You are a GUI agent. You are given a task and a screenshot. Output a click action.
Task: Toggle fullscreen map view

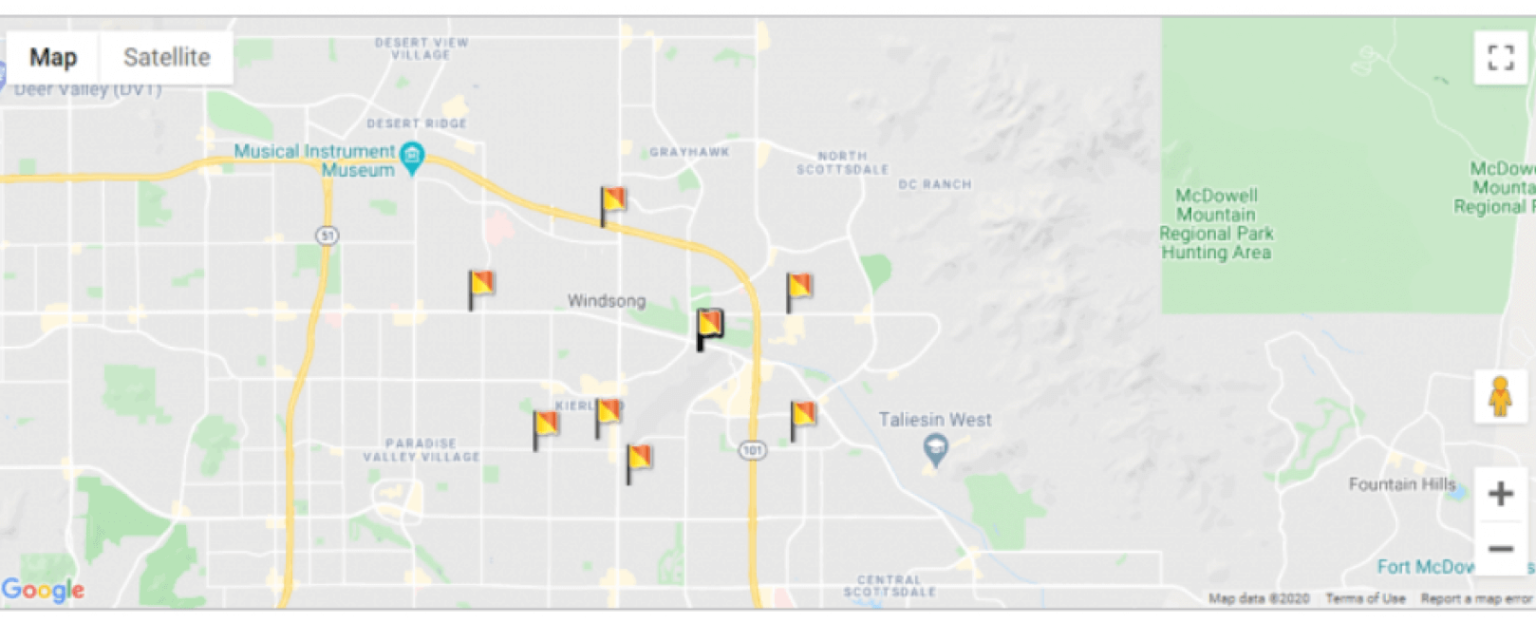[x=1500, y=58]
